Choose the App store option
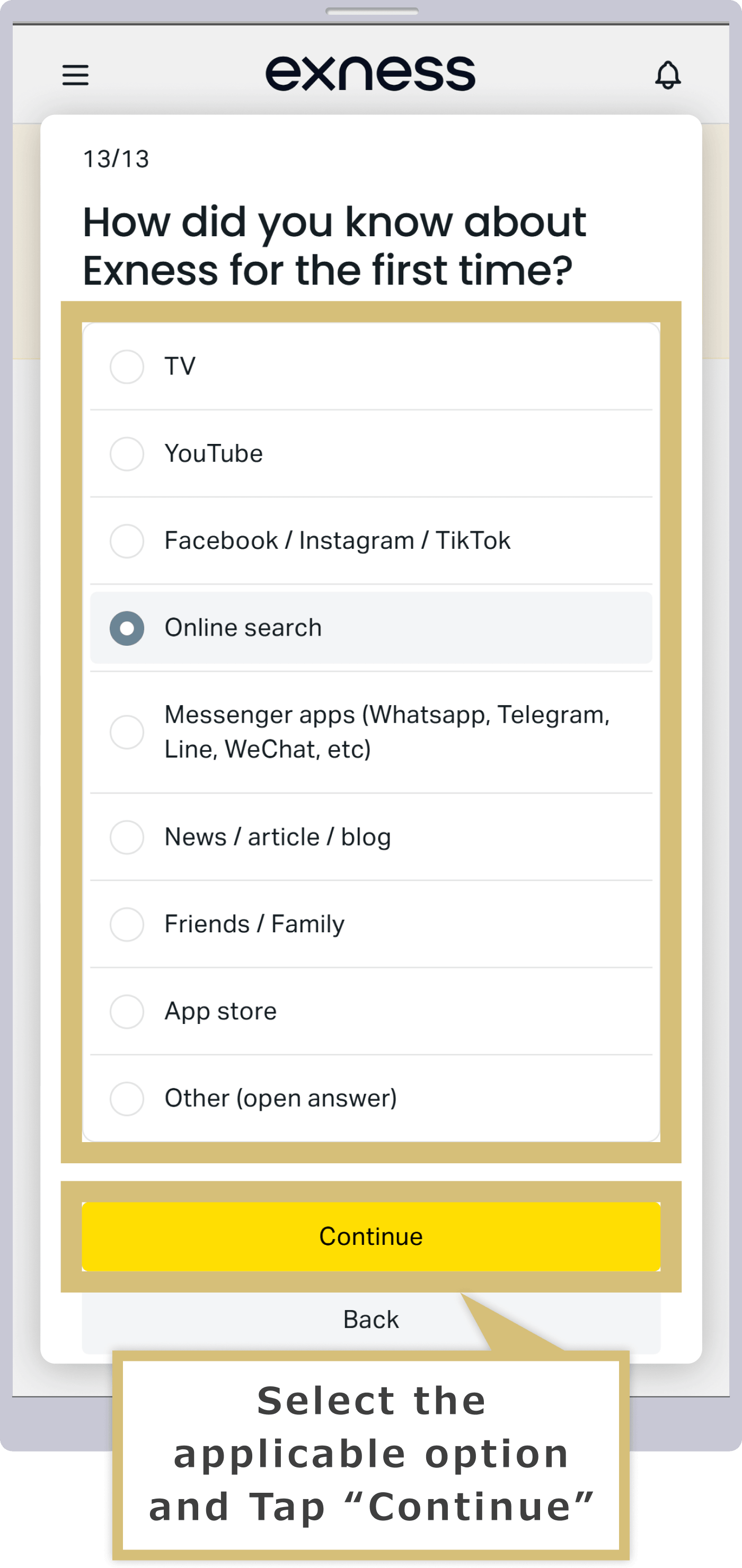Image resolution: width=742 pixels, height=1568 pixels. 371,1011
